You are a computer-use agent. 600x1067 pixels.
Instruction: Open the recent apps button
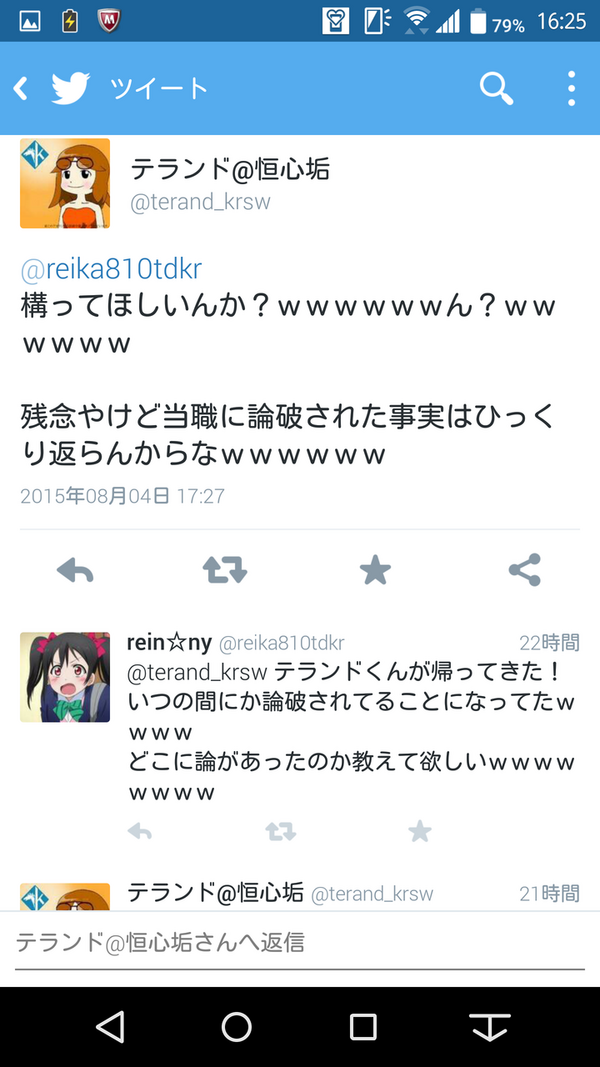(x=363, y=1027)
